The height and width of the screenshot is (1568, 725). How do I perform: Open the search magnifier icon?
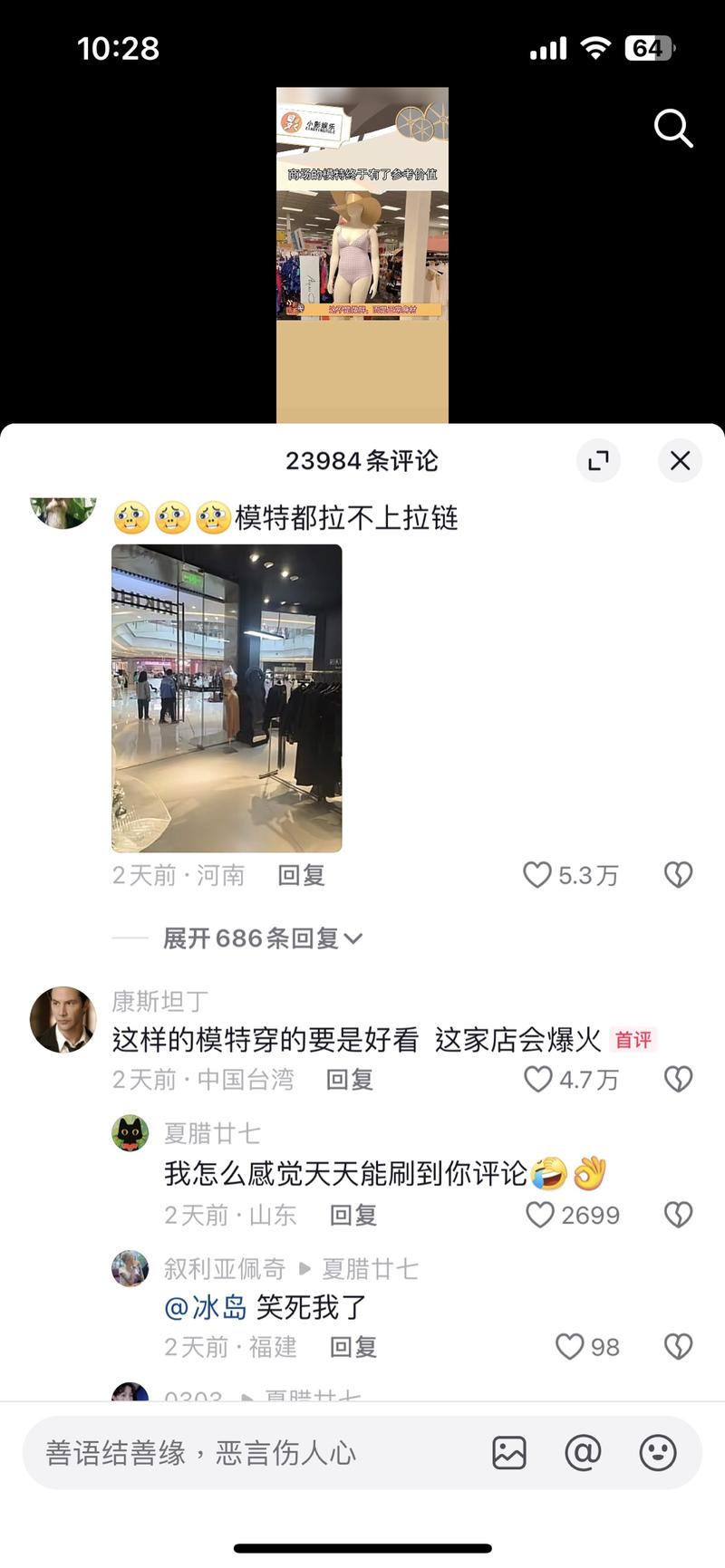(x=673, y=128)
